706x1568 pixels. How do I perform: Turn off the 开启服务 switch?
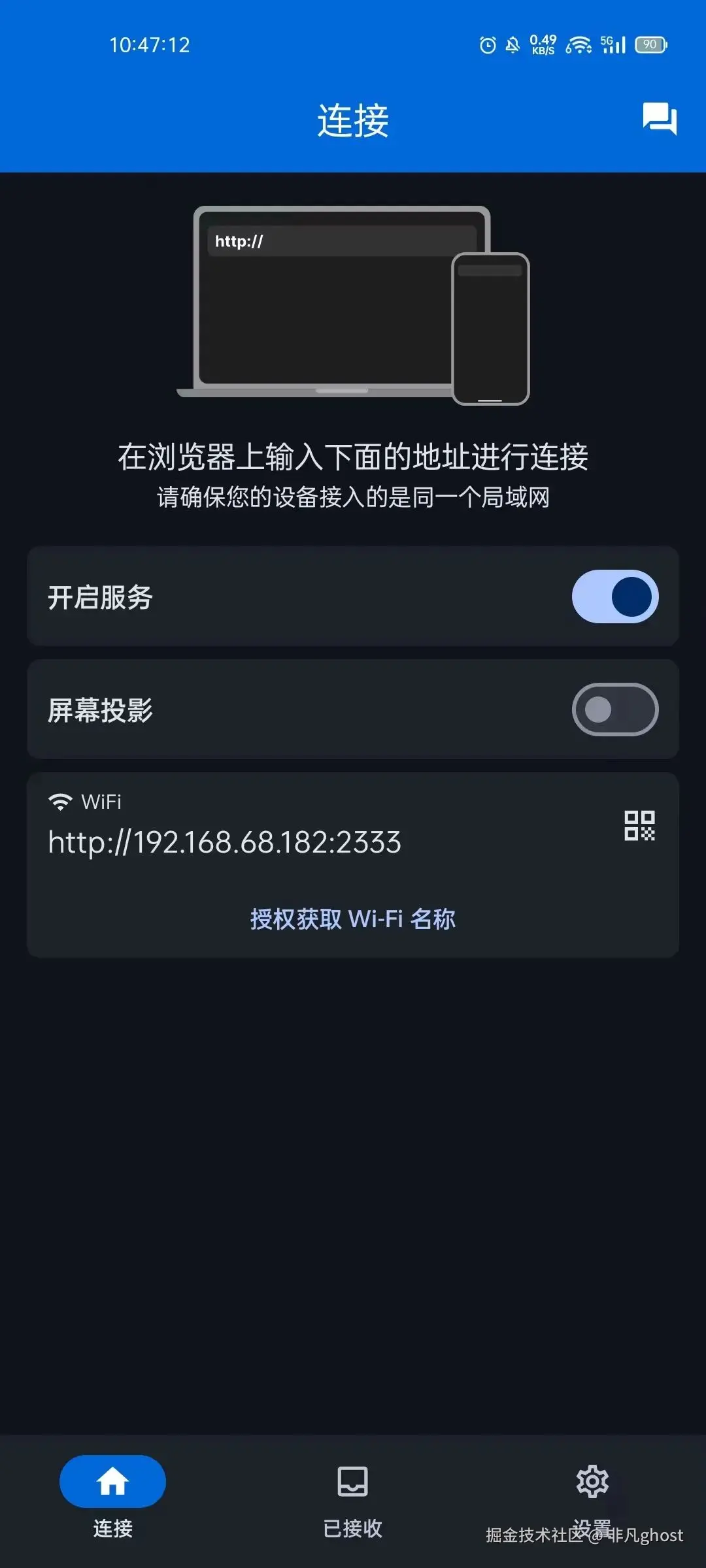(x=614, y=596)
